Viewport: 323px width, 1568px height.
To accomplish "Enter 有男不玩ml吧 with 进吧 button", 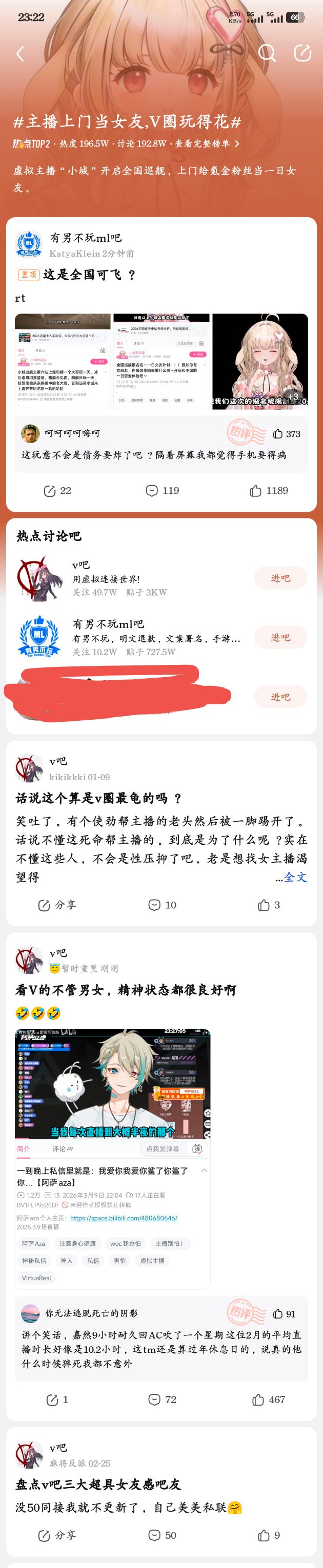I will point(280,637).
